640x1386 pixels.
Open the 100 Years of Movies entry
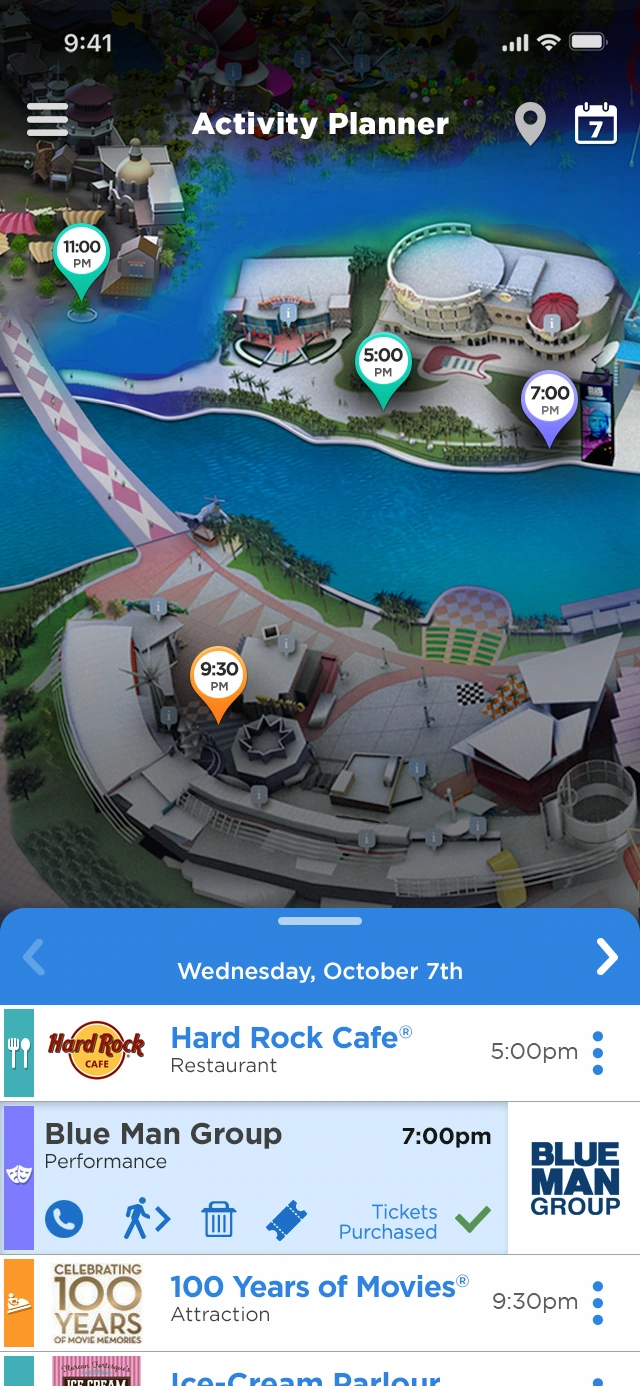click(300, 1300)
